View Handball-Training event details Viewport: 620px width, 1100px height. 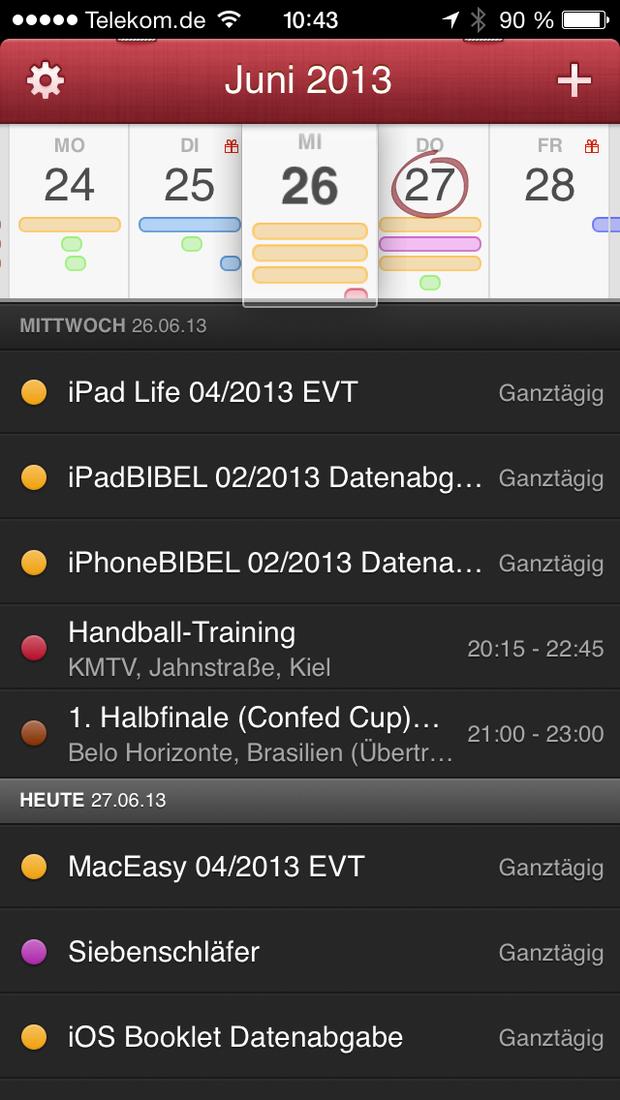click(310, 647)
